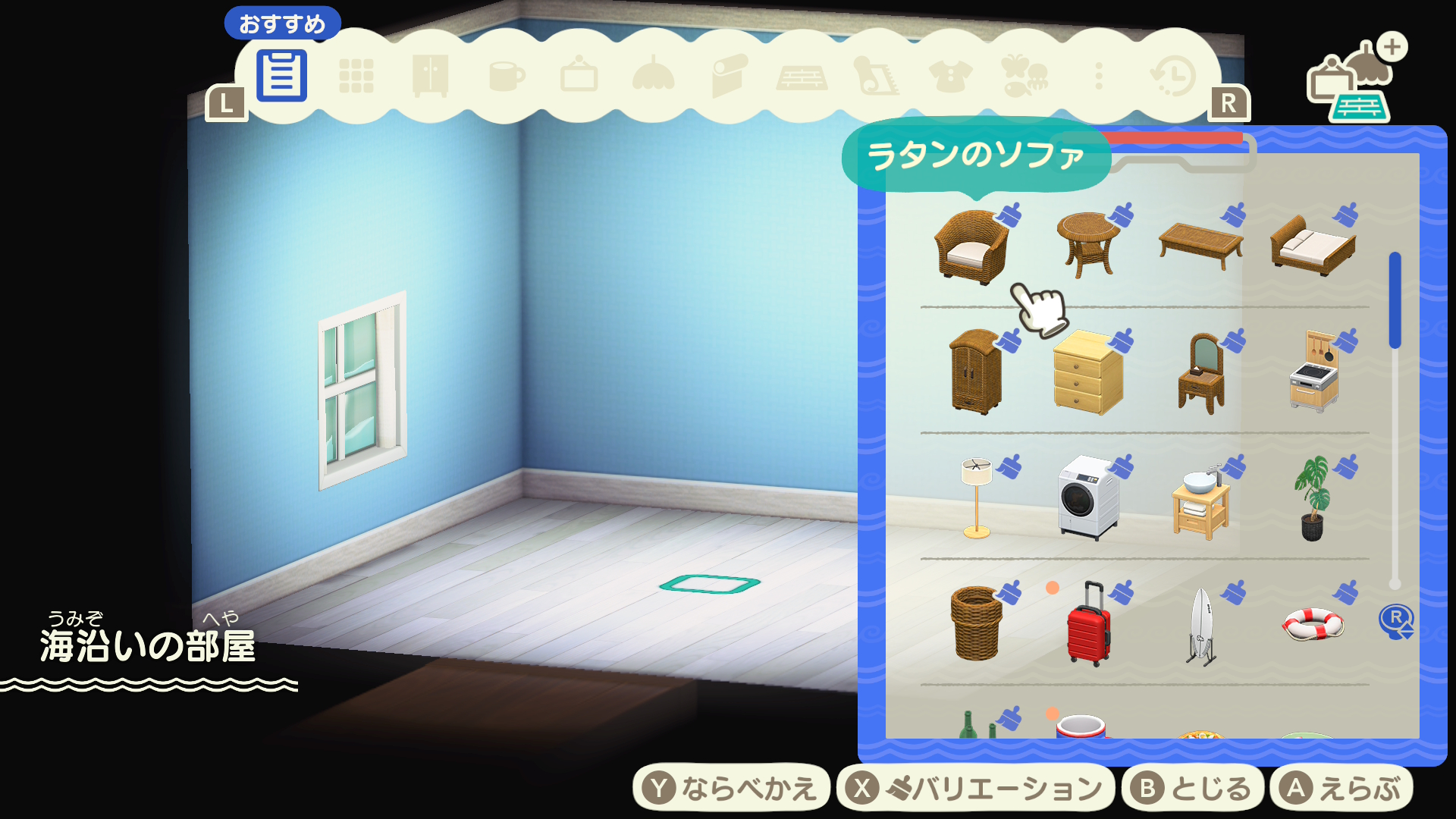Select the white surfboard
Image resolution: width=1456 pixels, height=819 pixels.
pyautogui.click(x=1201, y=625)
